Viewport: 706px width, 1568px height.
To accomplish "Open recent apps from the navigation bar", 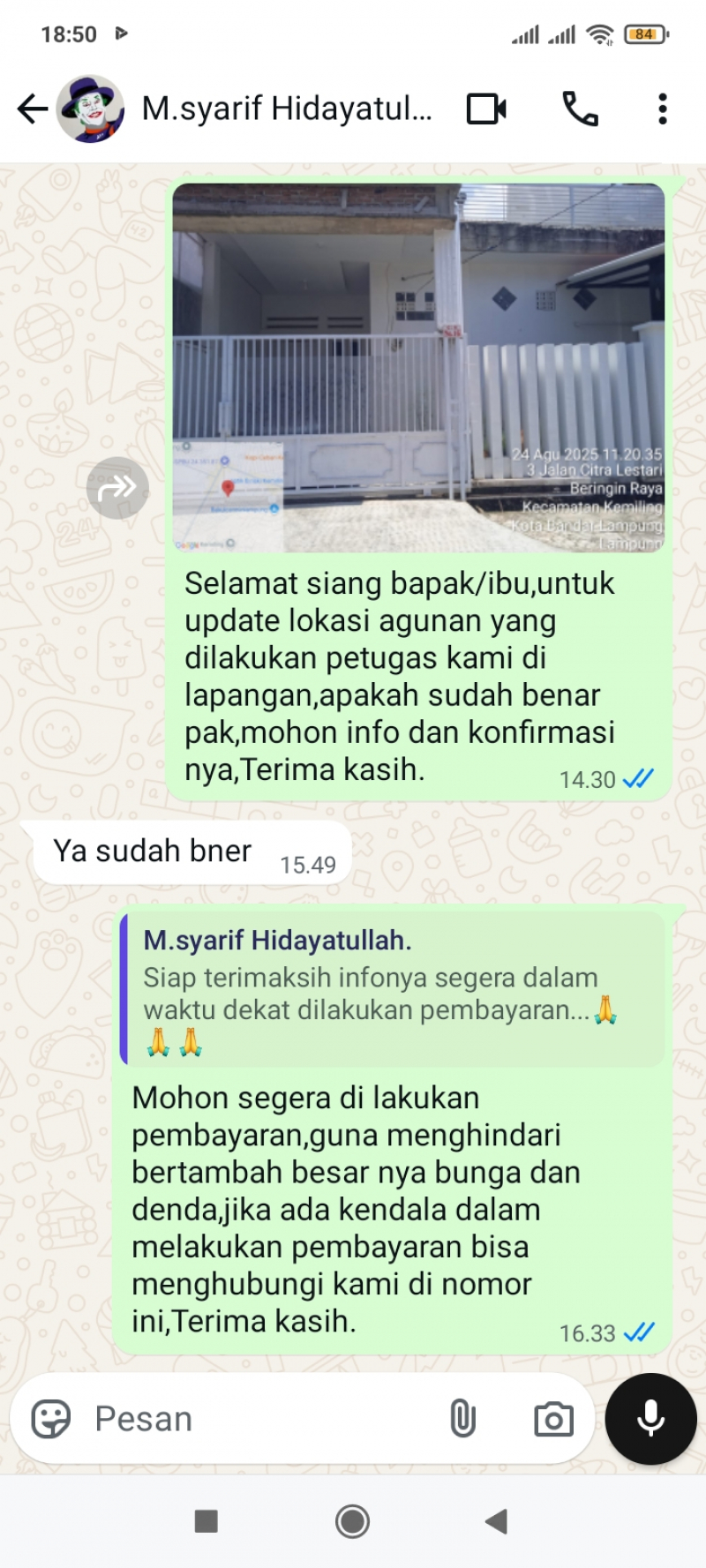I will pos(206,1521).
